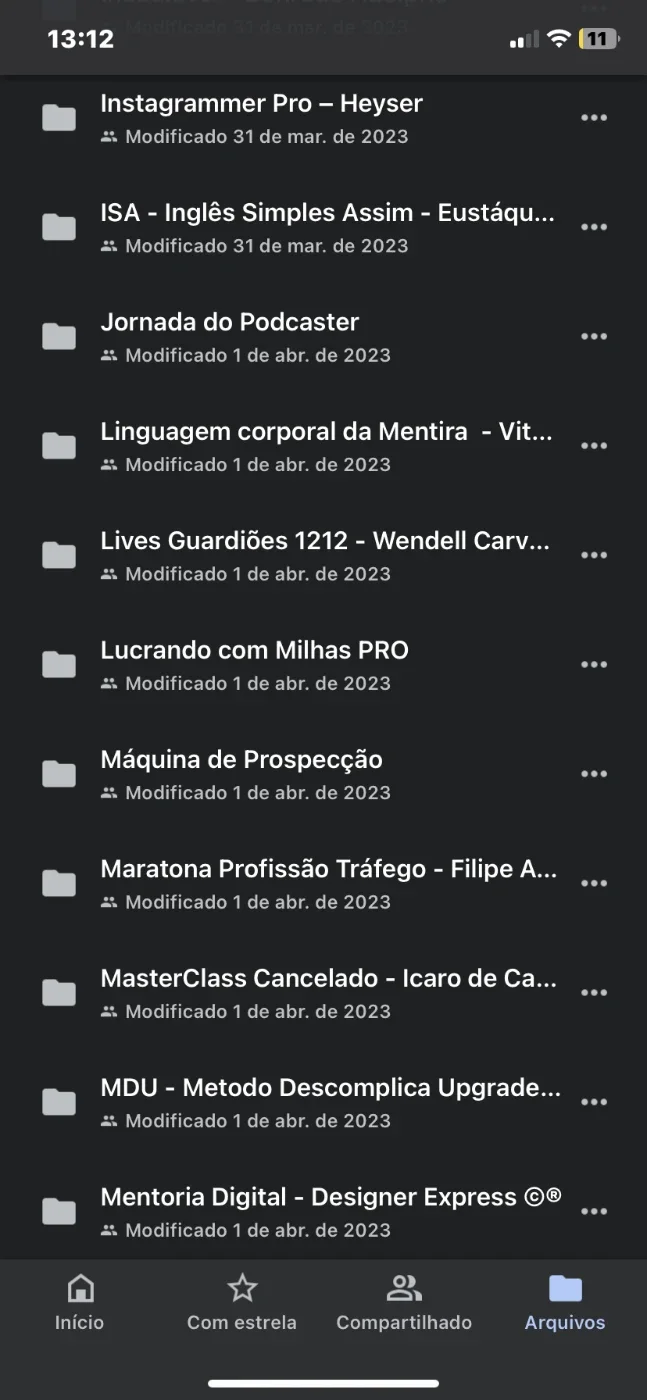Open more options for Linguagem corporal da Mentira

click(x=594, y=447)
